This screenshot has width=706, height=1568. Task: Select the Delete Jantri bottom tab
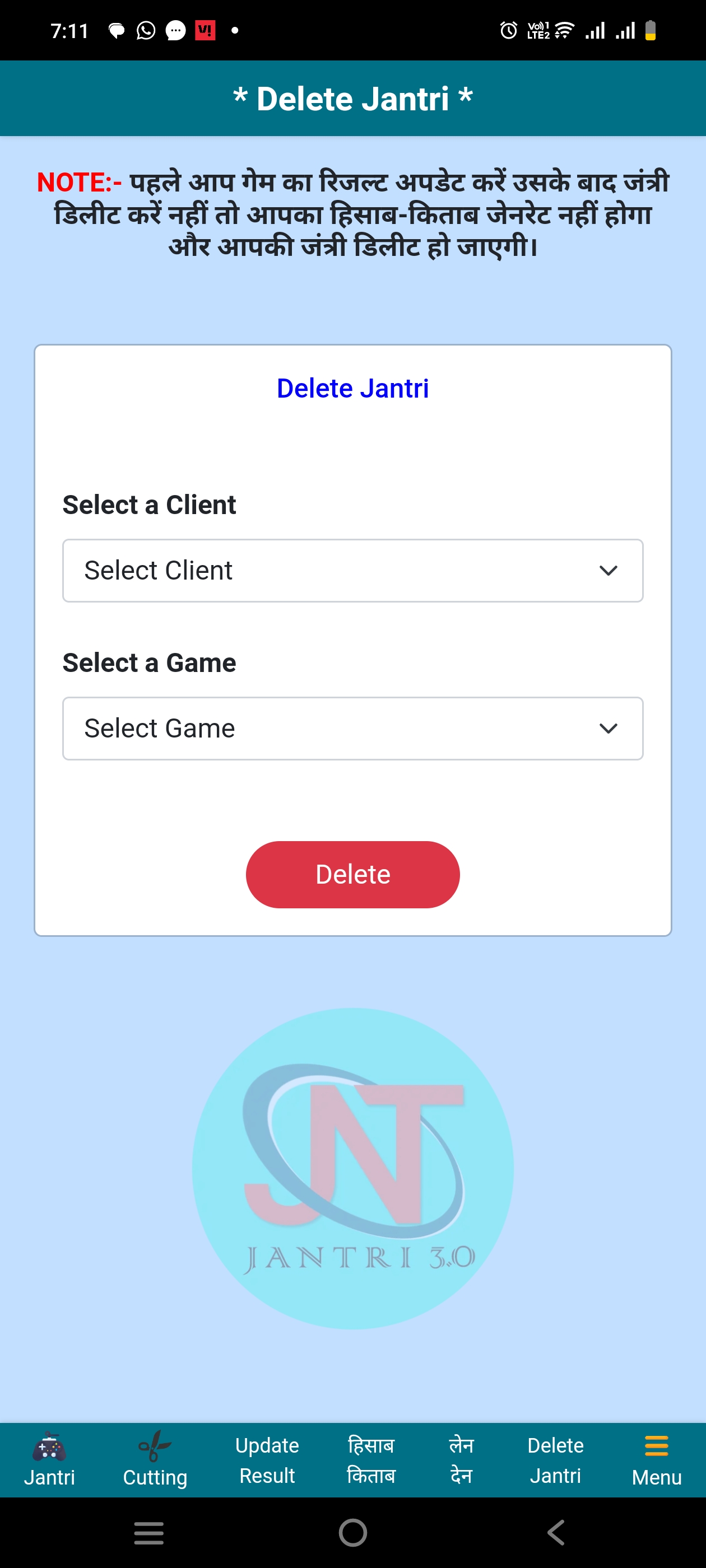click(x=555, y=1460)
